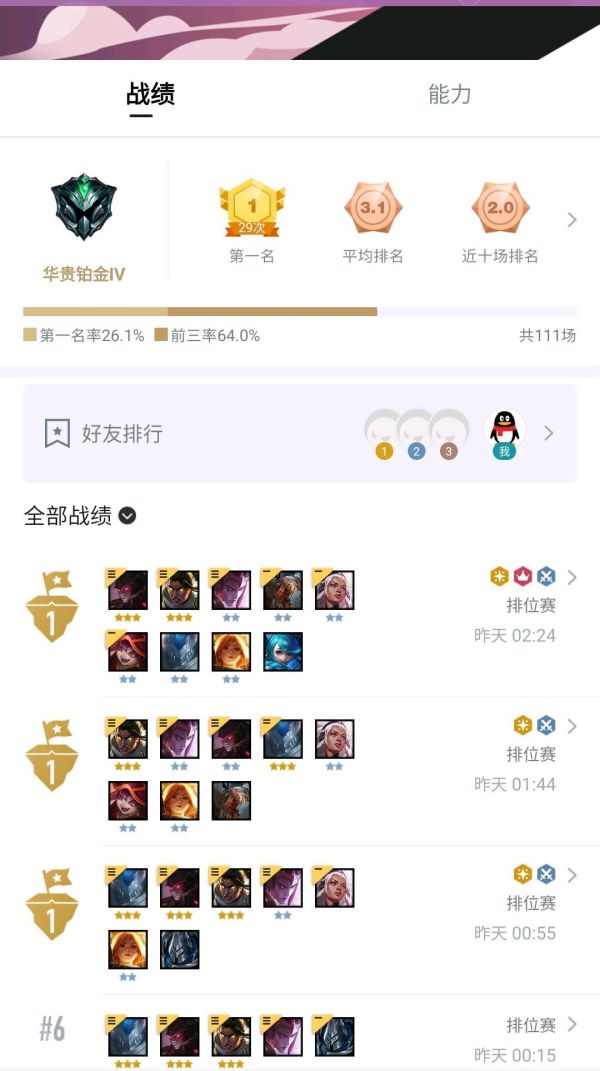Open the 好友排行 friend ranking row
This screenshot has height=1071, width=600.
[300, 433]
